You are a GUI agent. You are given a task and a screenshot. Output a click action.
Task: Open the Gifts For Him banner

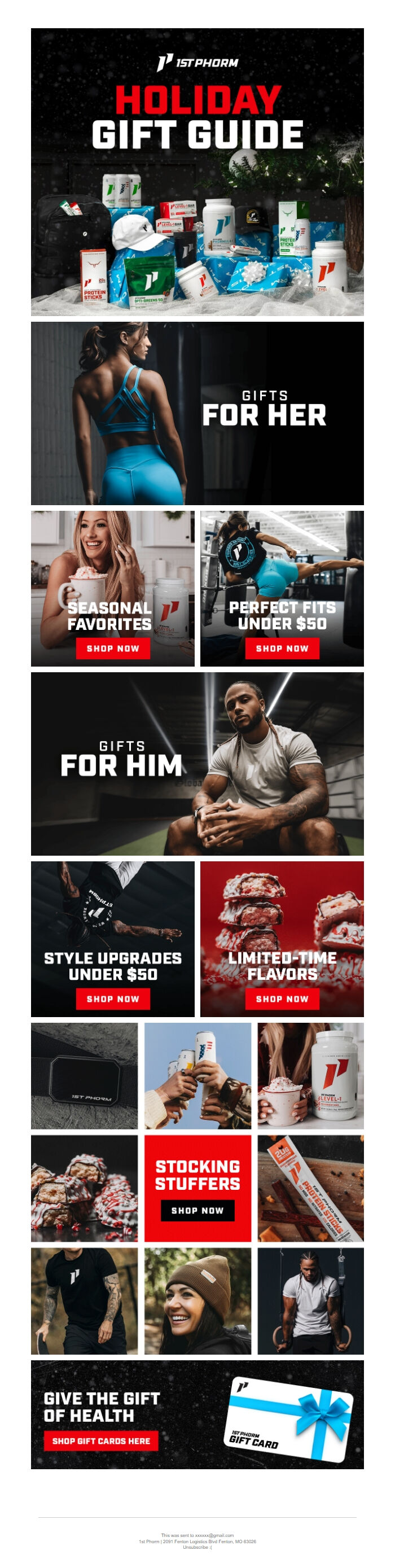(197, 763)
